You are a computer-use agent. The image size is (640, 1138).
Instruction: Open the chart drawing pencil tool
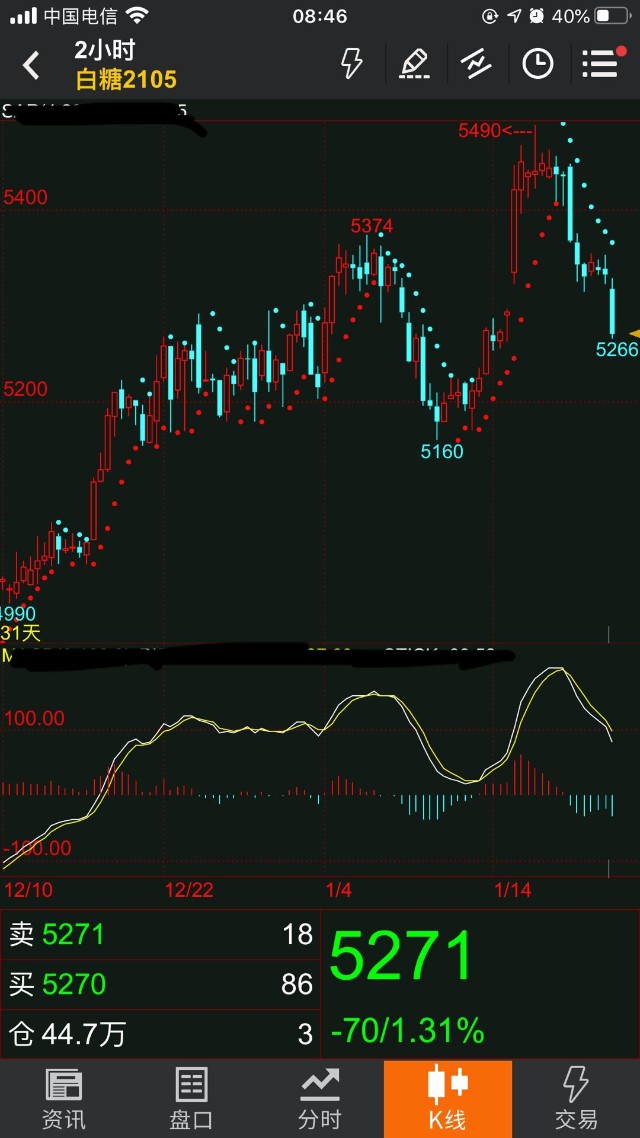coord(414,64)
